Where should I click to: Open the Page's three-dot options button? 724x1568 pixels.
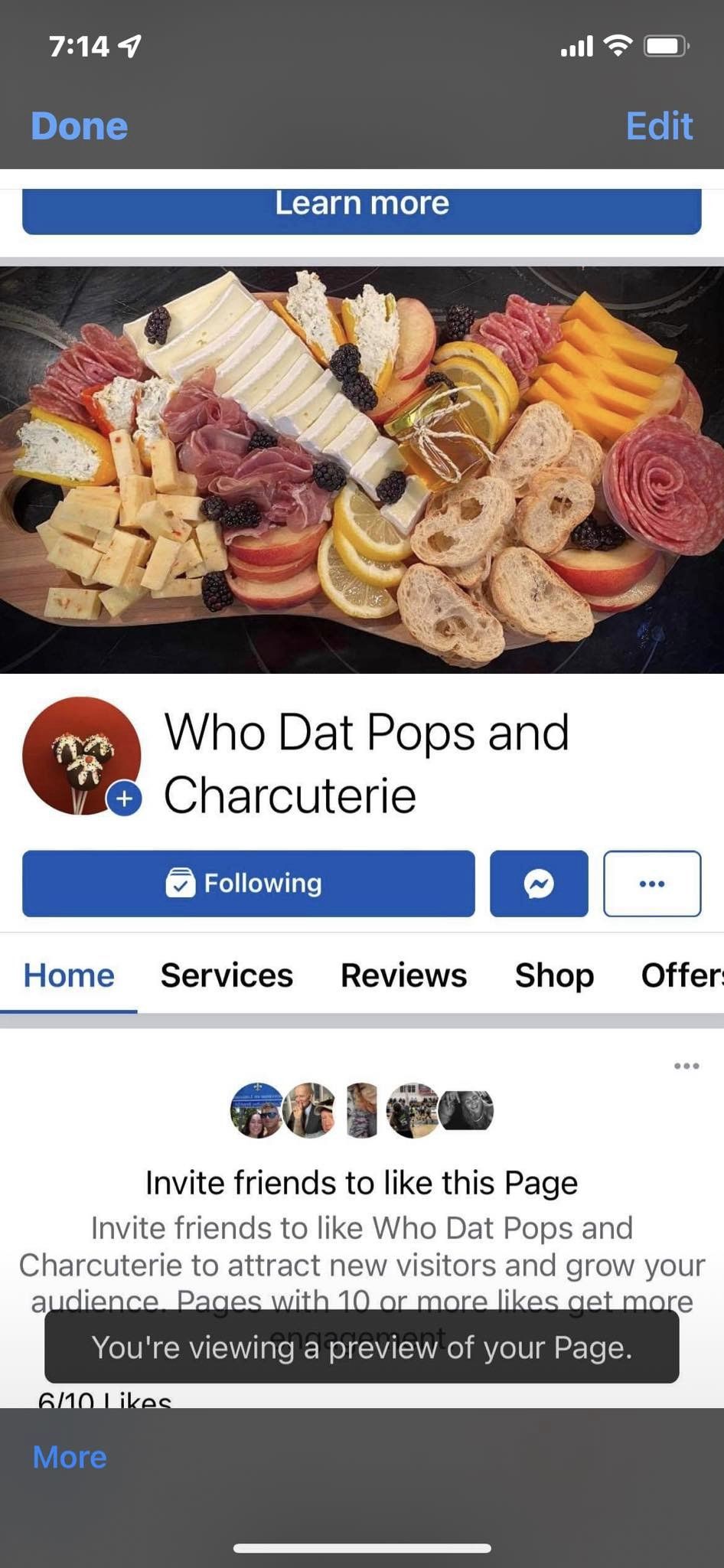point(652,884)
